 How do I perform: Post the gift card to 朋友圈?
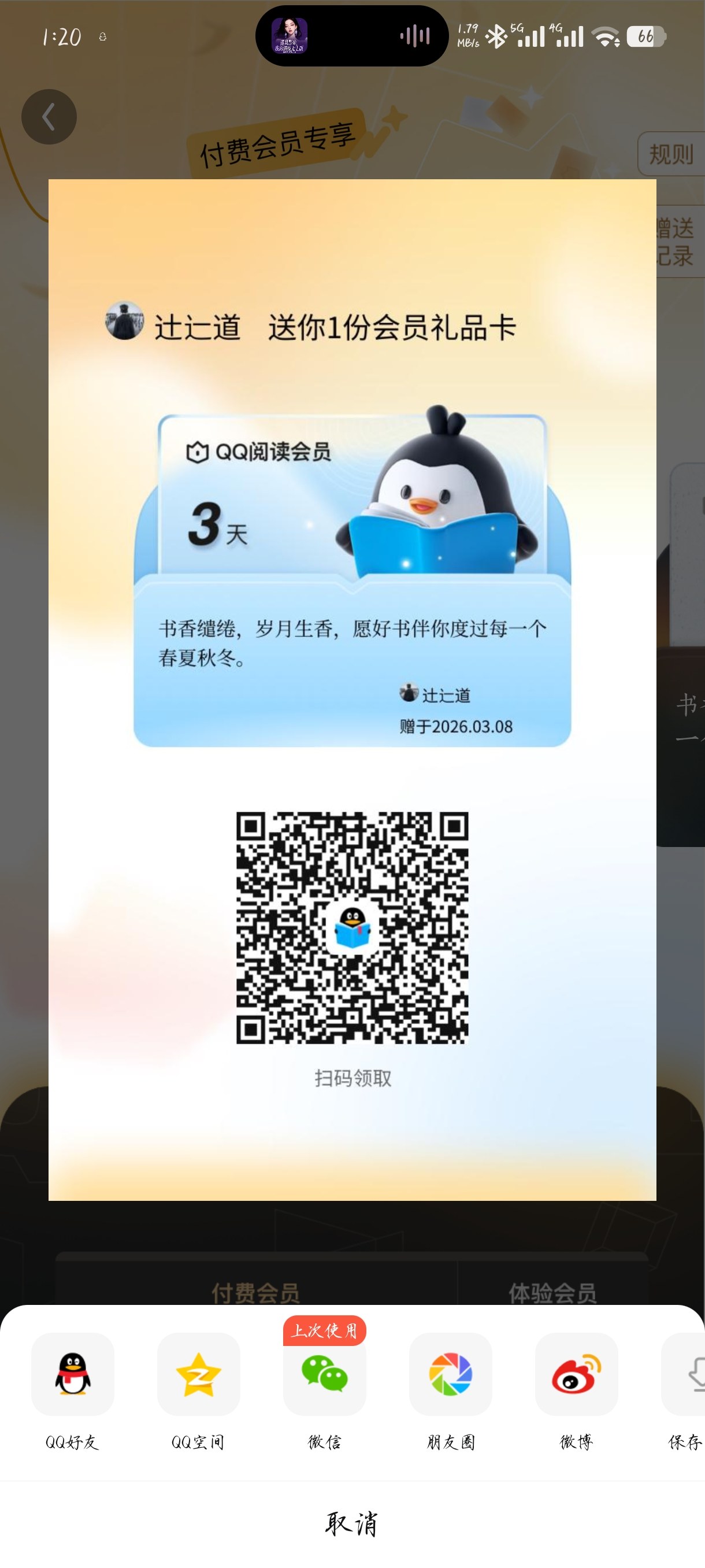[450, 1374]
